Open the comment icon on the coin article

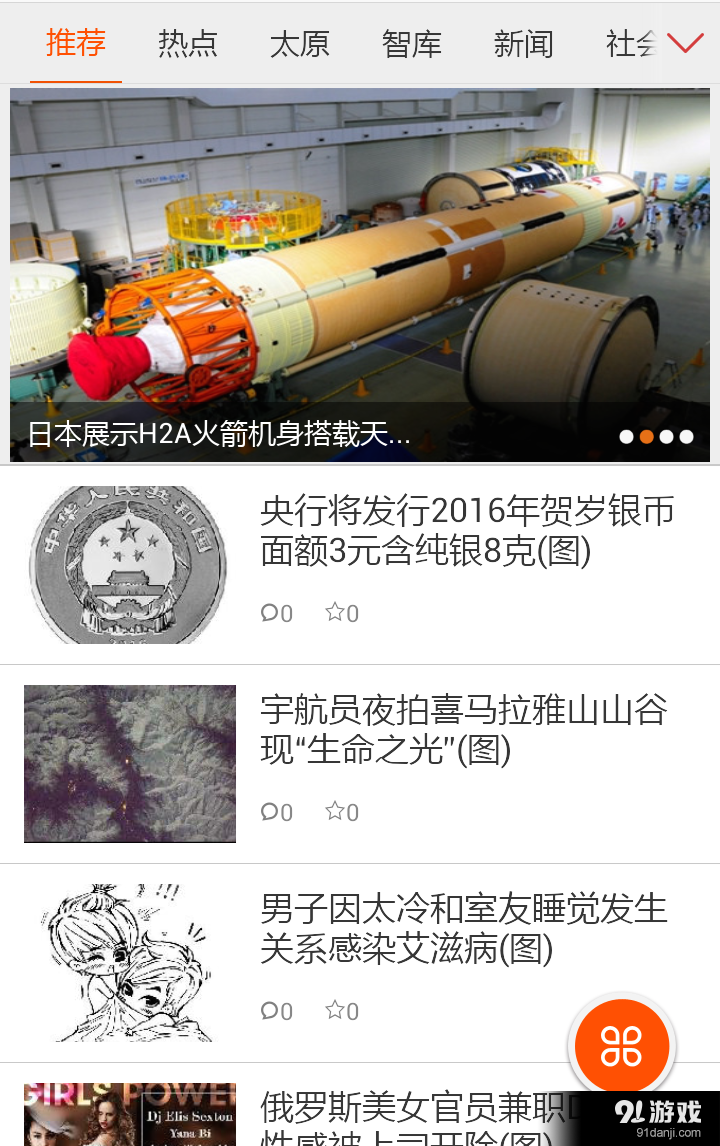268,612
